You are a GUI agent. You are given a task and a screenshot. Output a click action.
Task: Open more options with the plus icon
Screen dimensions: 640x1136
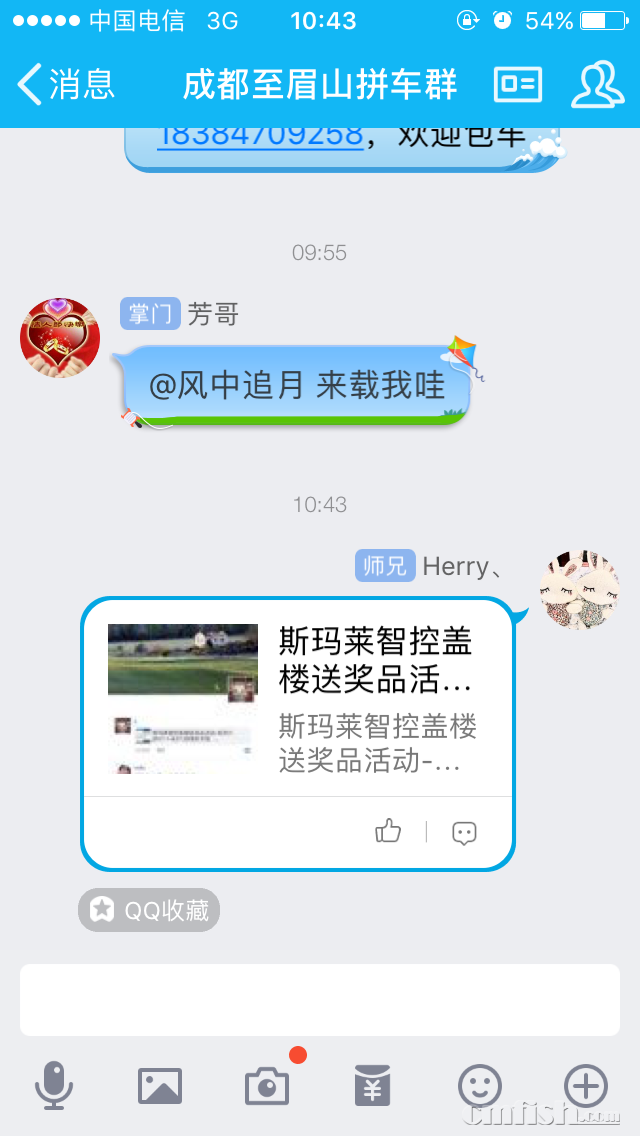586,1086
